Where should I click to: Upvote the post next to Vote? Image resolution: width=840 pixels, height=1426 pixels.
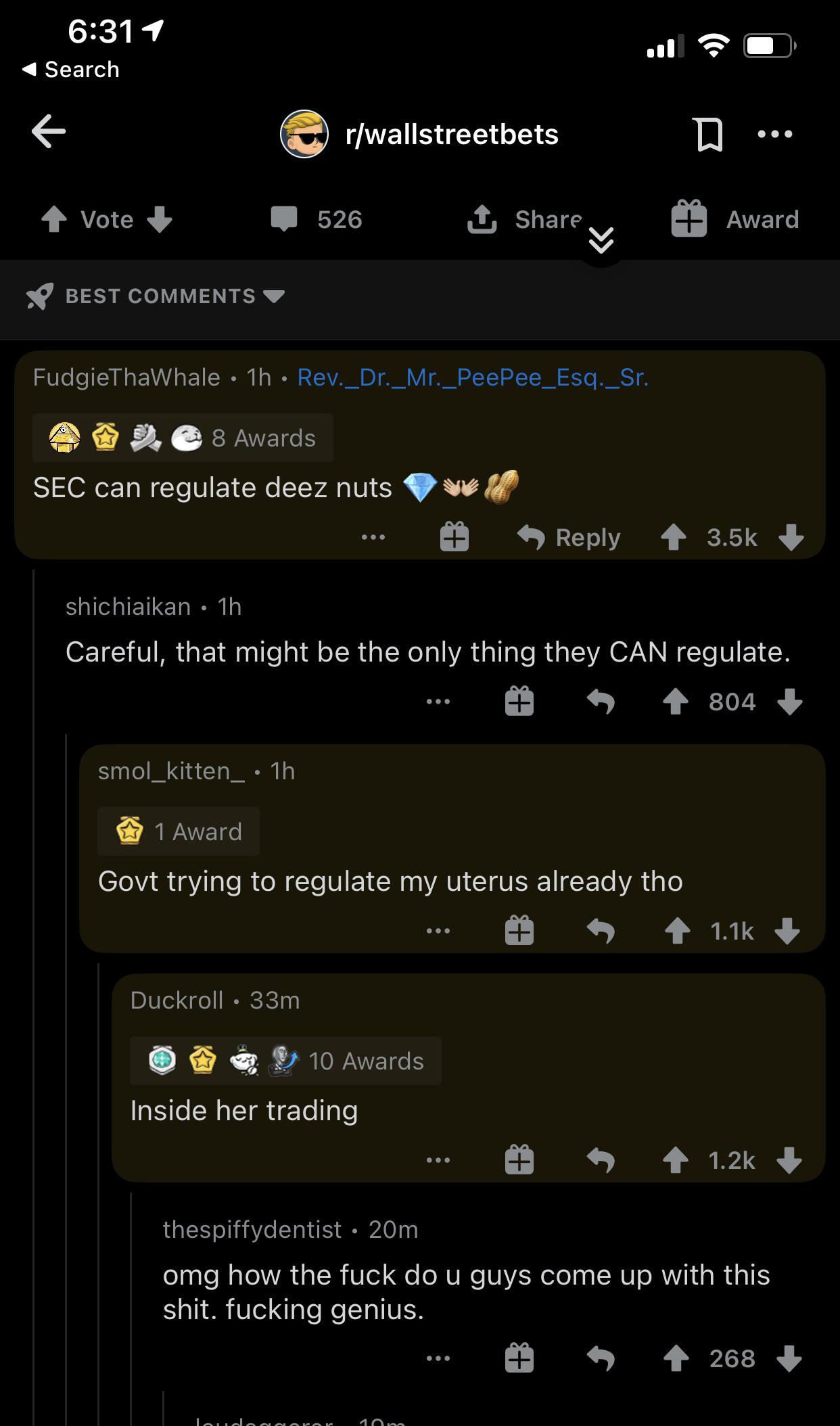point(54,219)
